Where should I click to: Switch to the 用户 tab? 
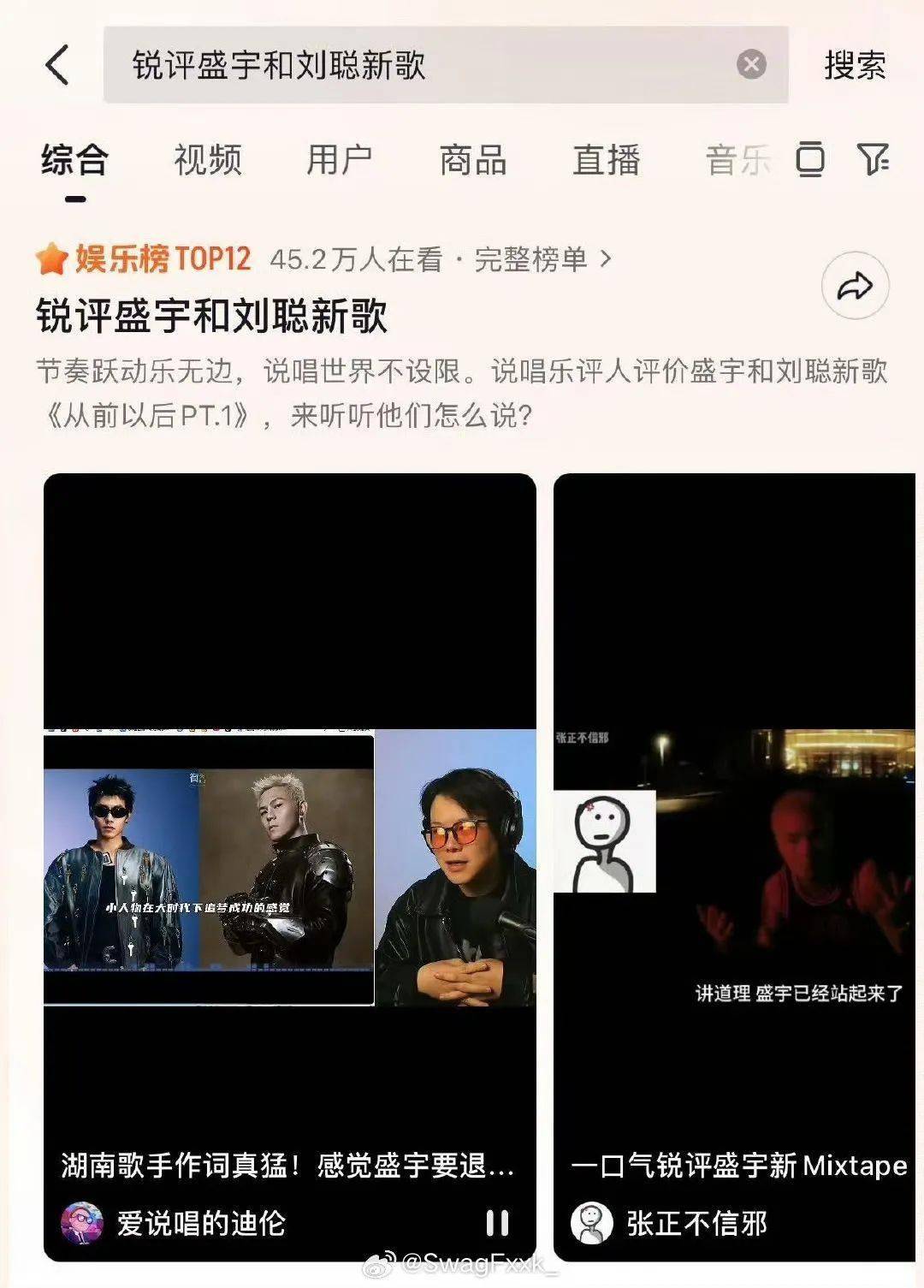point(340,160)
